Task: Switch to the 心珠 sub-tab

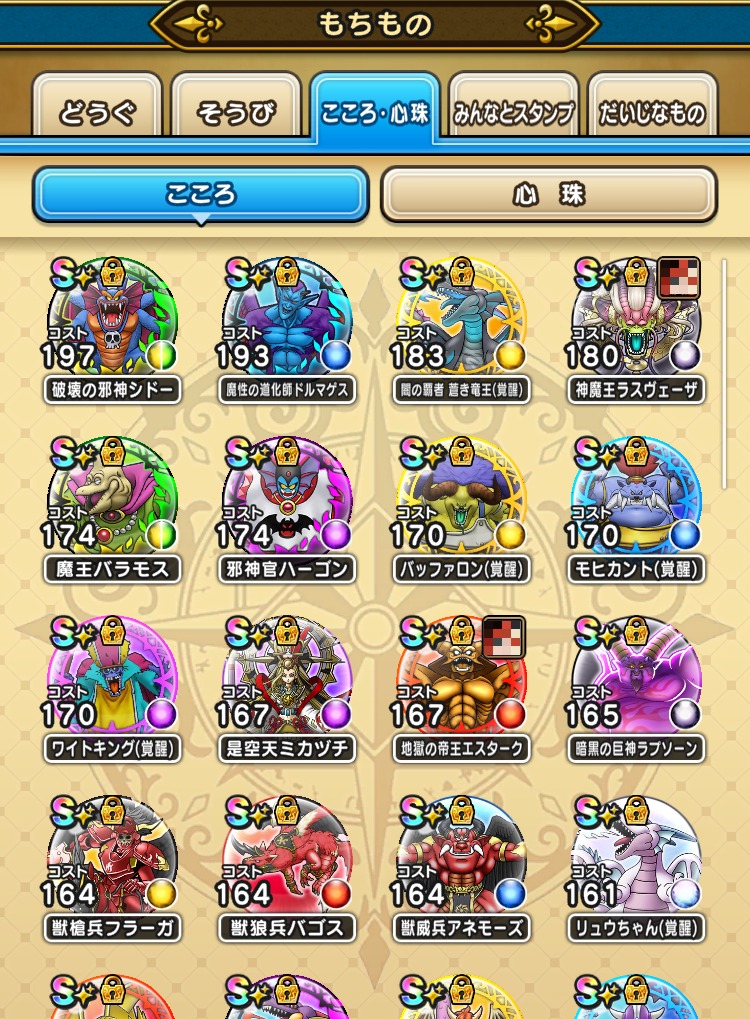Action: [548, 194]
